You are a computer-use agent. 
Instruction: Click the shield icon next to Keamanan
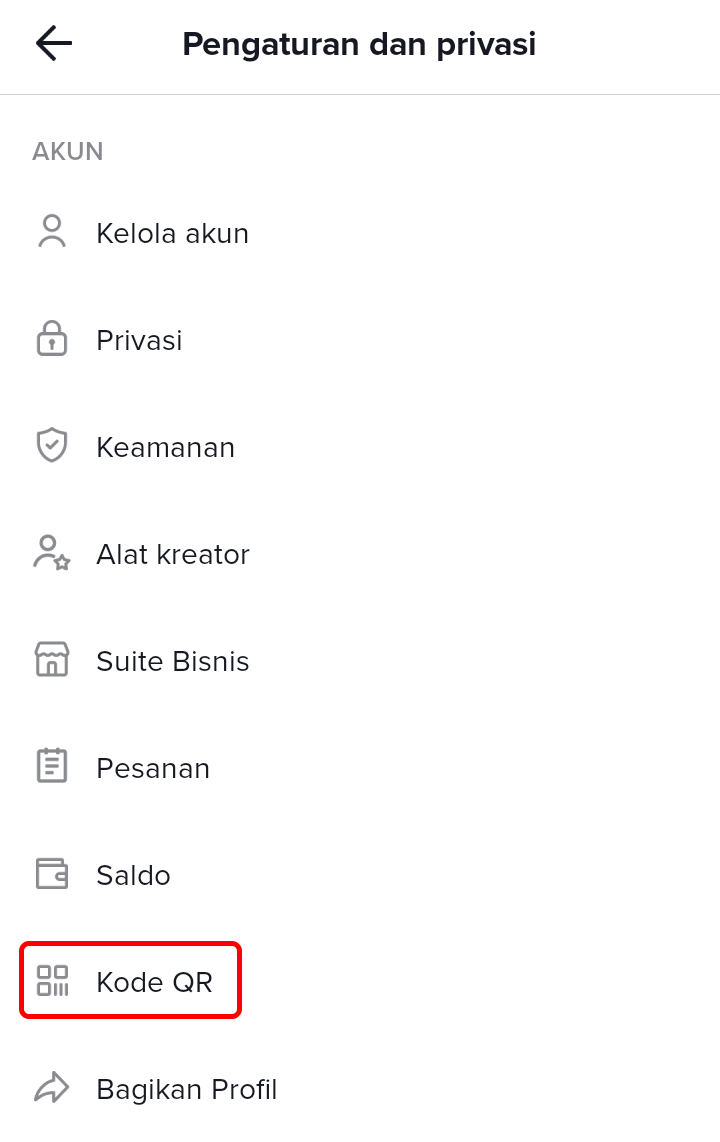[54, 445]
